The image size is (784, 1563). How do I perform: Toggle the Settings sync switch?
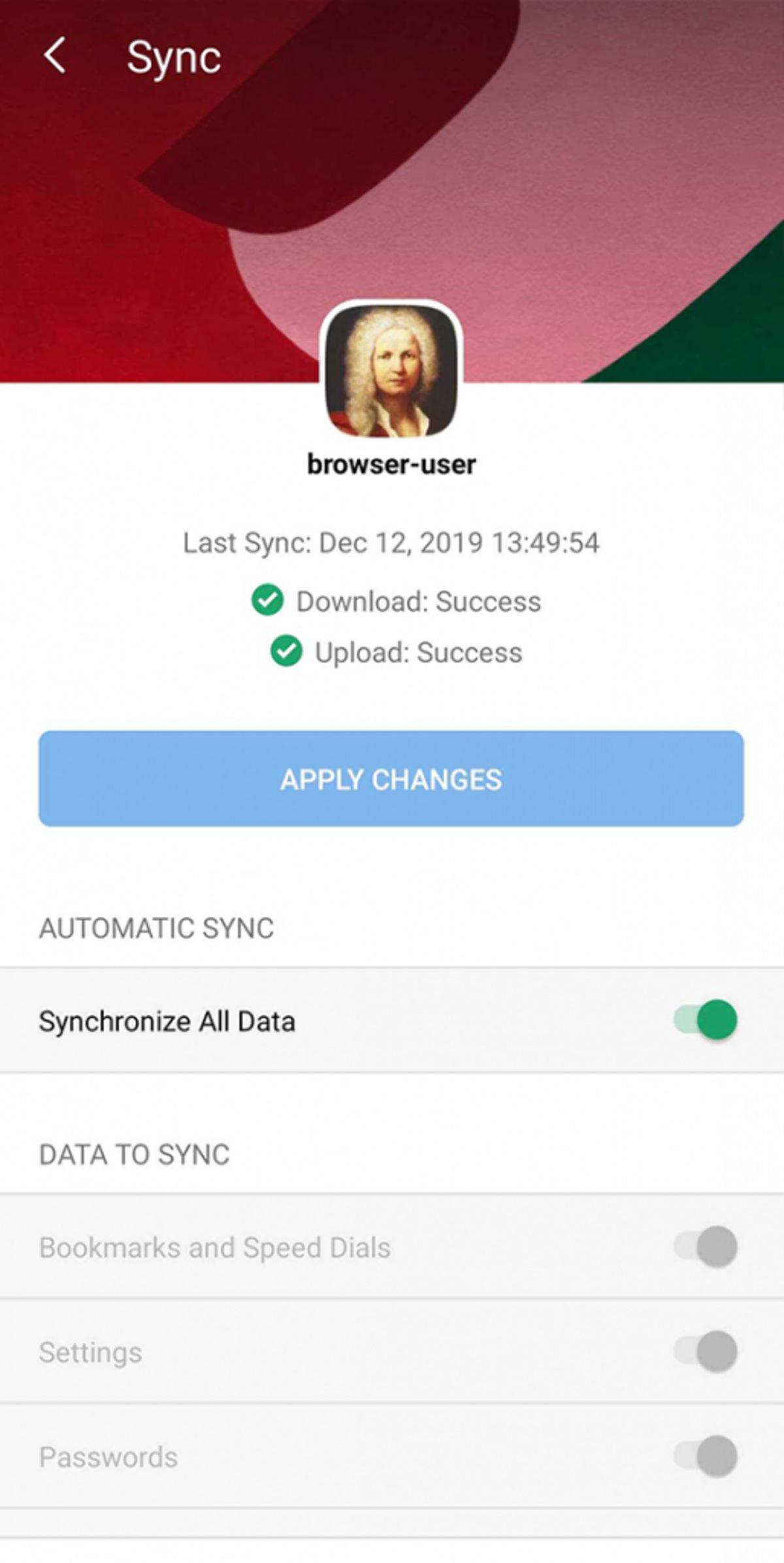coord(706,1351)
